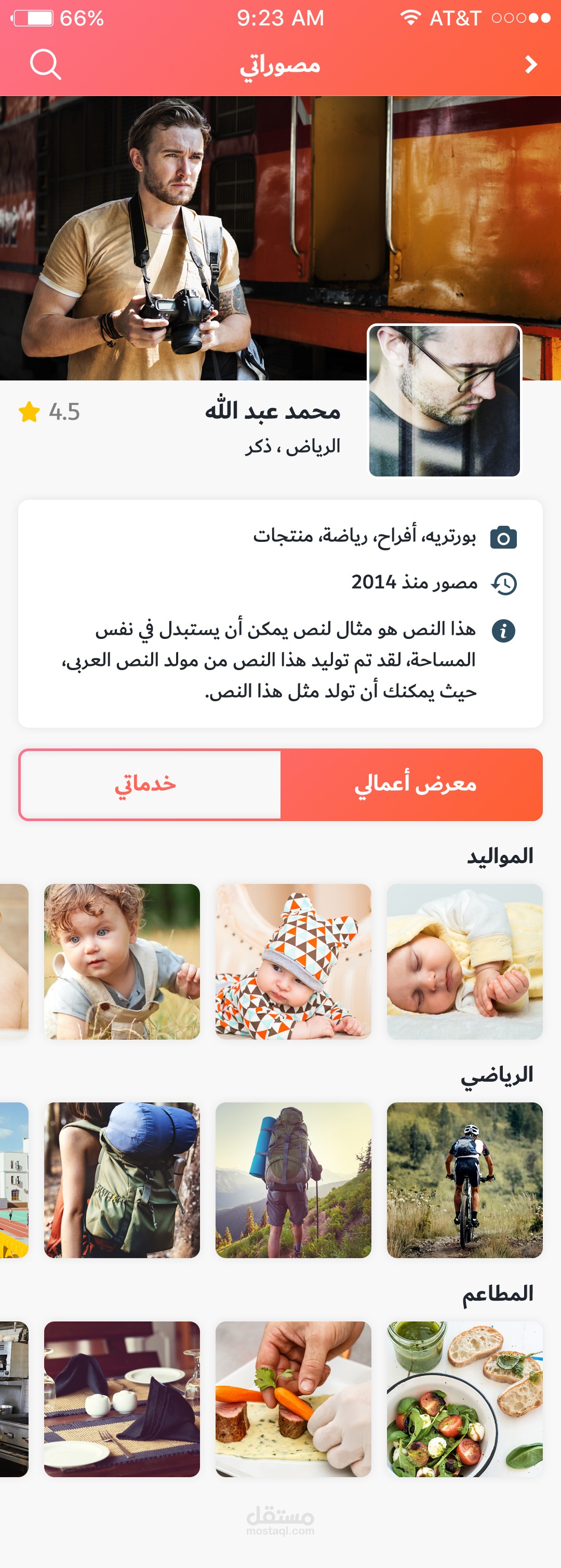
Task: View the chef plating carrots photo
Action: [293, 1399]
